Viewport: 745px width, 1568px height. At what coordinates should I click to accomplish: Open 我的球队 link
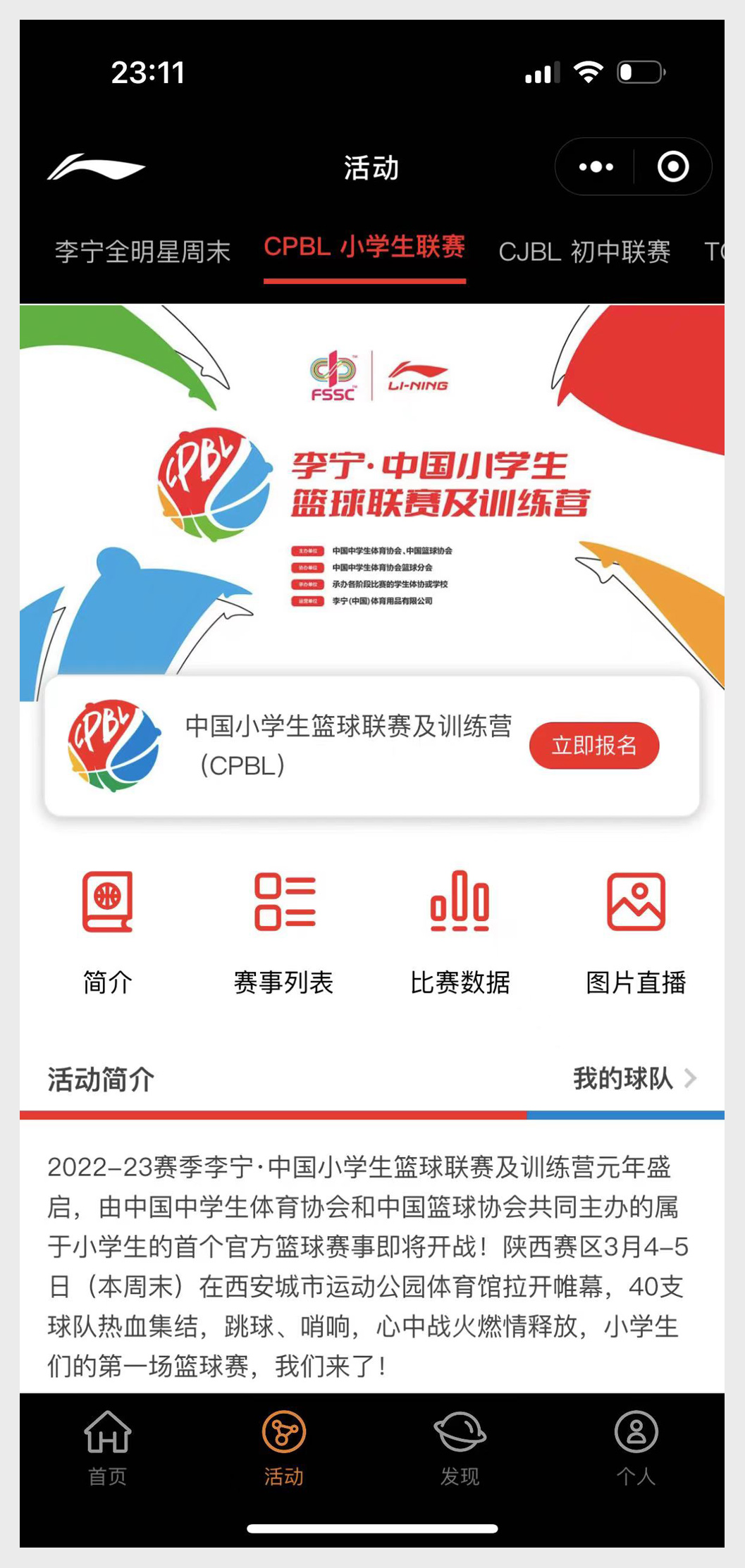(x=635, y=1078)
